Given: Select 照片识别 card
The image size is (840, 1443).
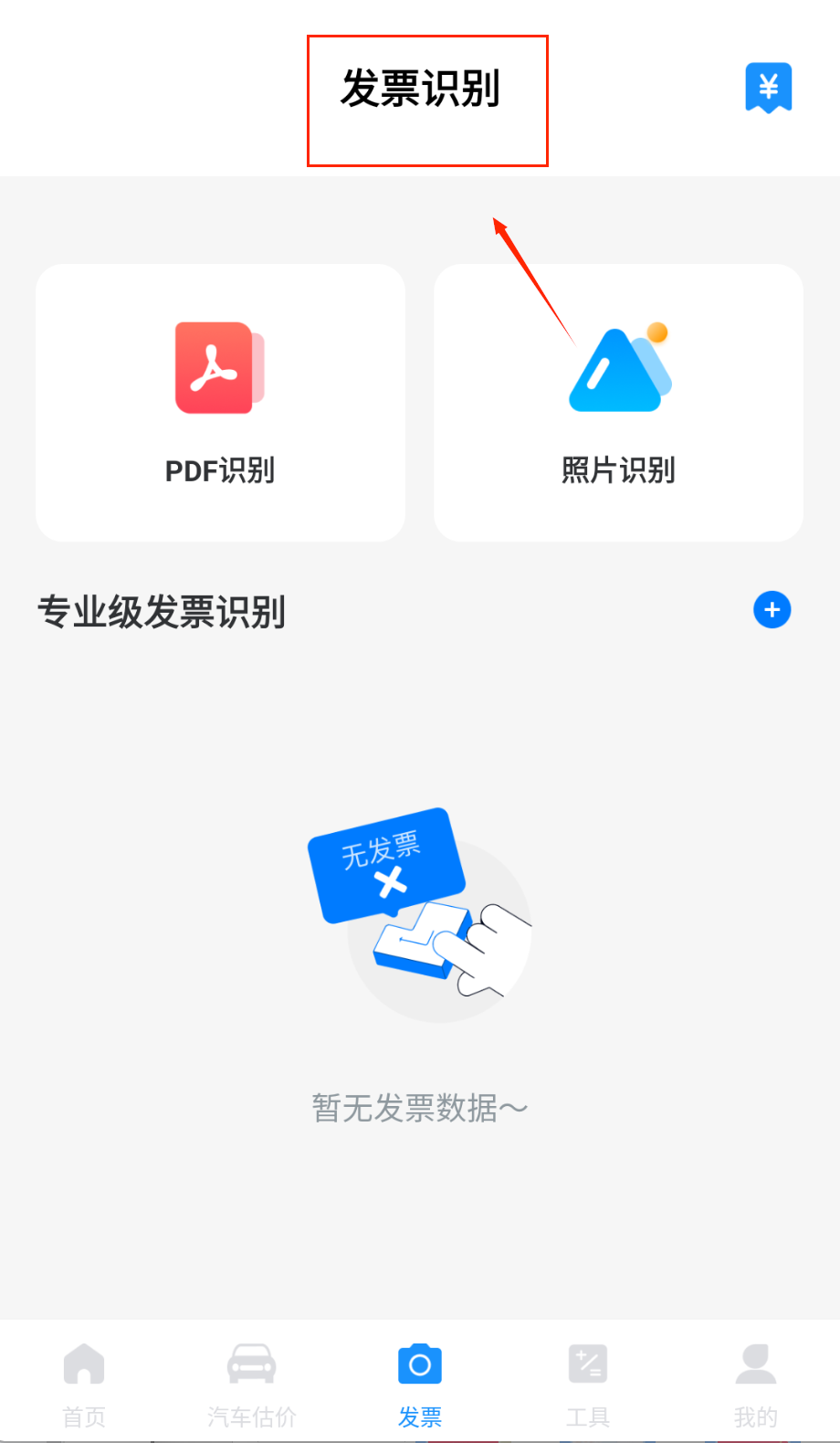Looking at the screenshot, I should pyautogui.click(x=618, y=403).
